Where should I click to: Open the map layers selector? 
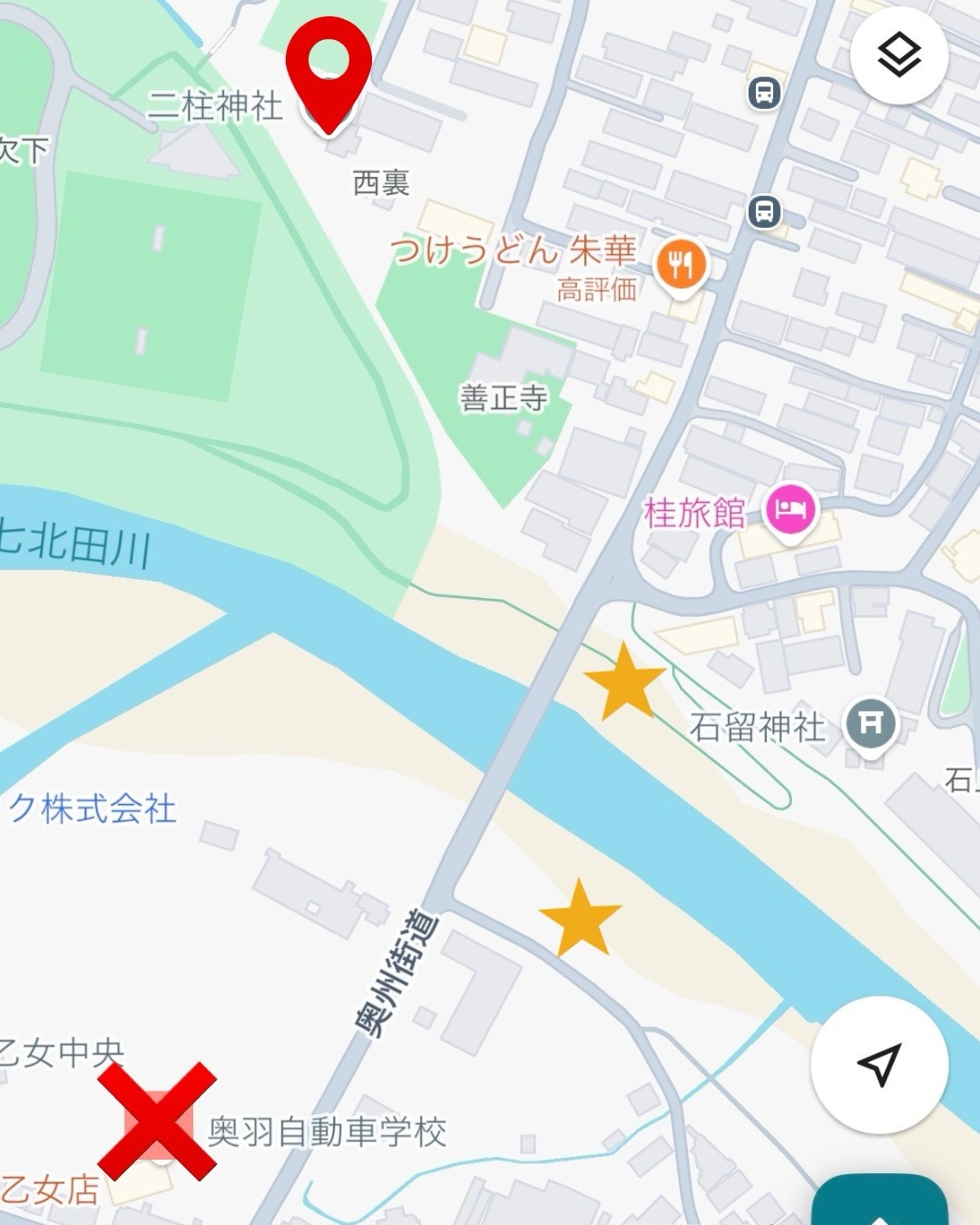[x=899, y=55]
